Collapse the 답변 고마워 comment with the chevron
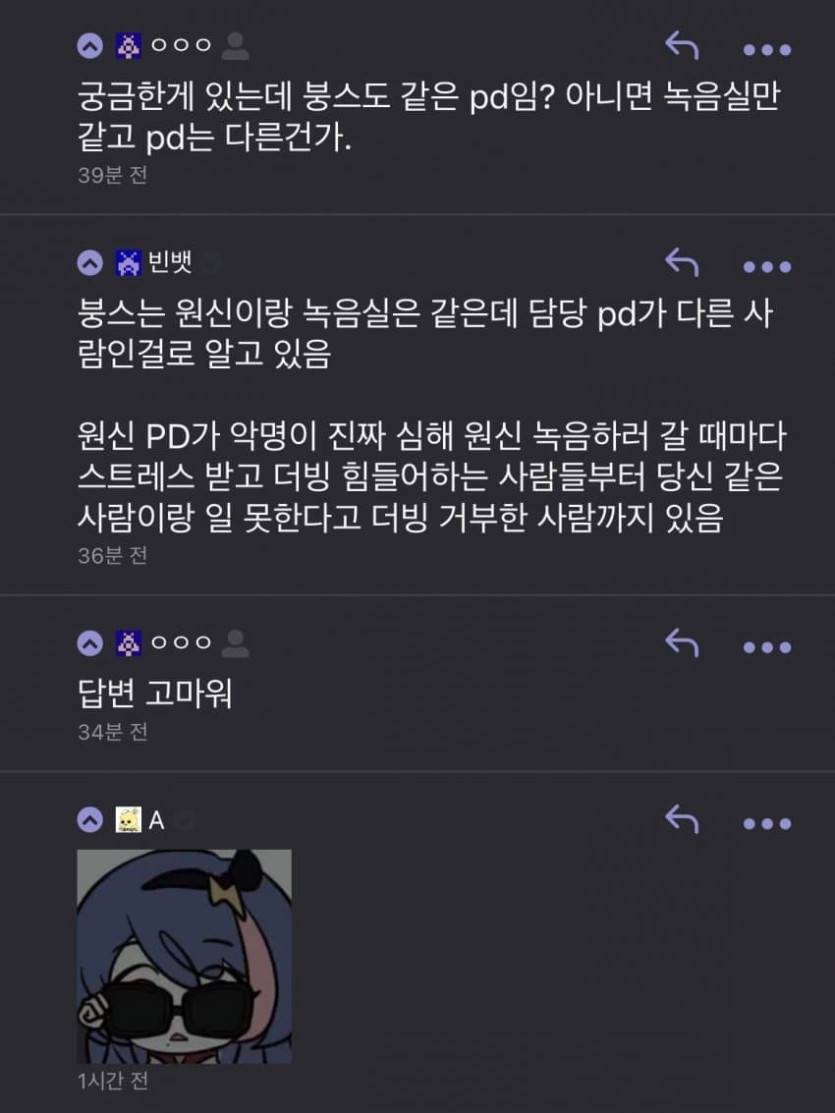Image resolution: width=835 pixels, height=1113 pixels. tap(90, 644)
